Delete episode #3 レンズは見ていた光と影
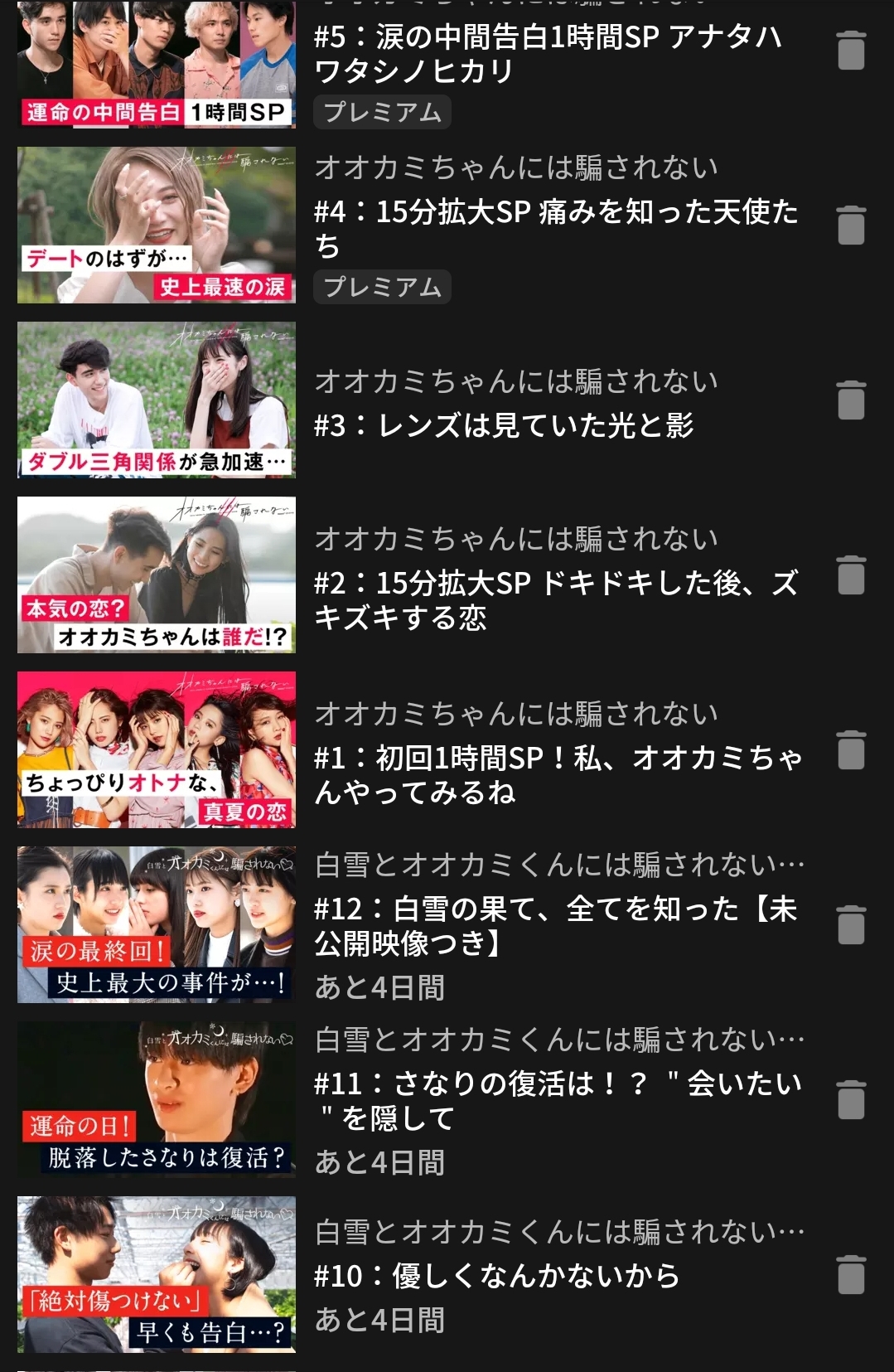894x1372 pixels. click(851, 400)
